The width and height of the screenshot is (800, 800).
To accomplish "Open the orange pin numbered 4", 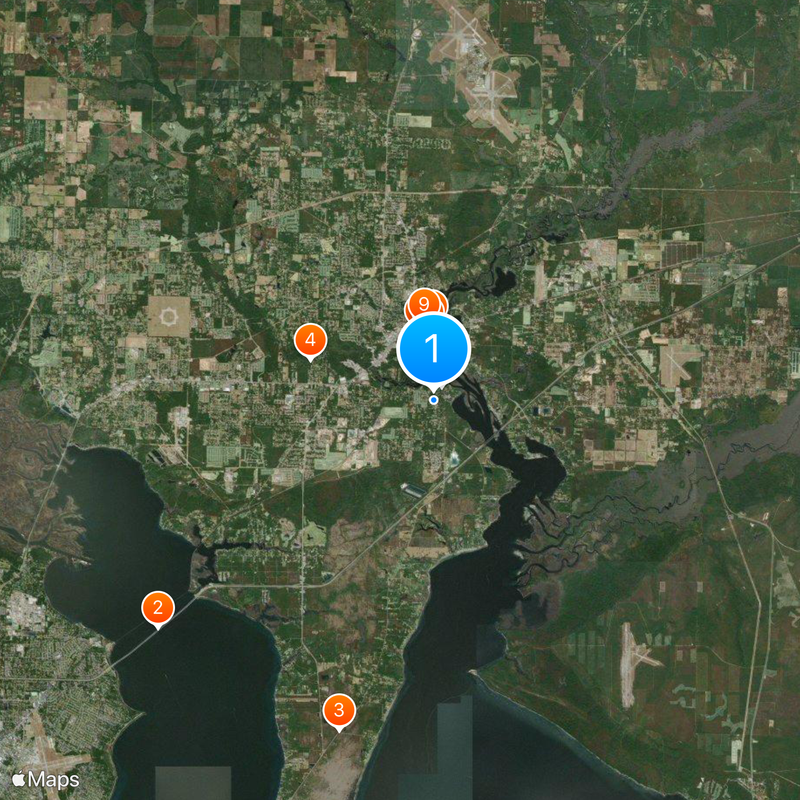I will pos(310,340).
